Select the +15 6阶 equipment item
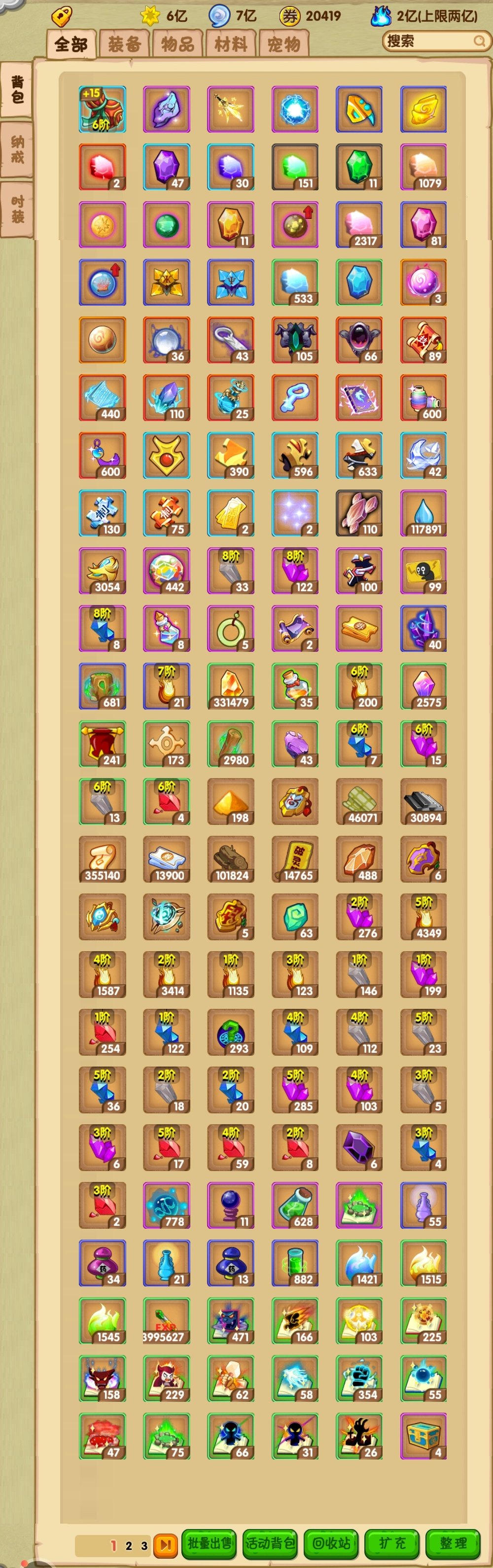The image size is (493, 1568). 102,109
